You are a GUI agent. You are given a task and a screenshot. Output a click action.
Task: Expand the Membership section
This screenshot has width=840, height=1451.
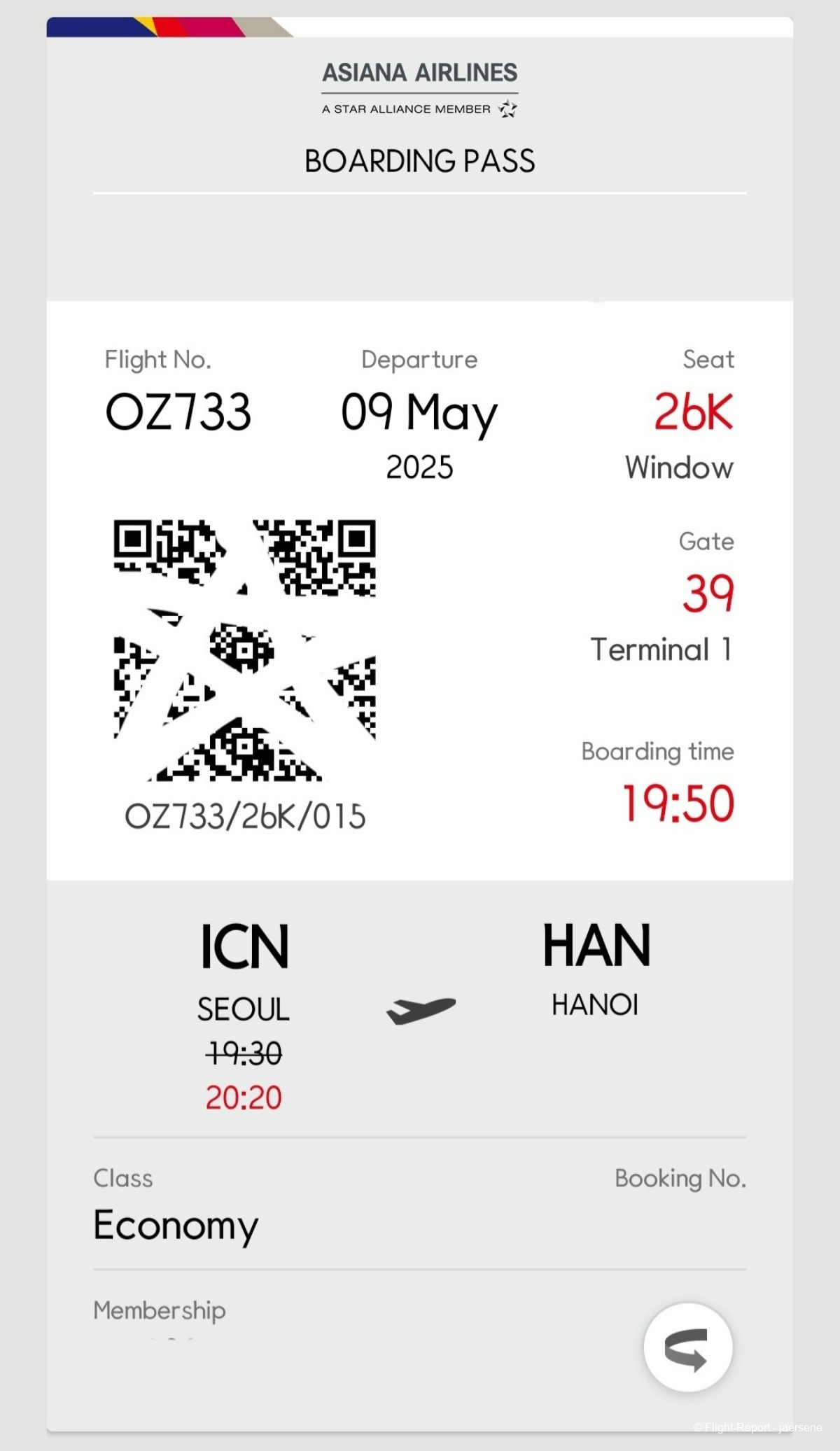pos(158,1311)
